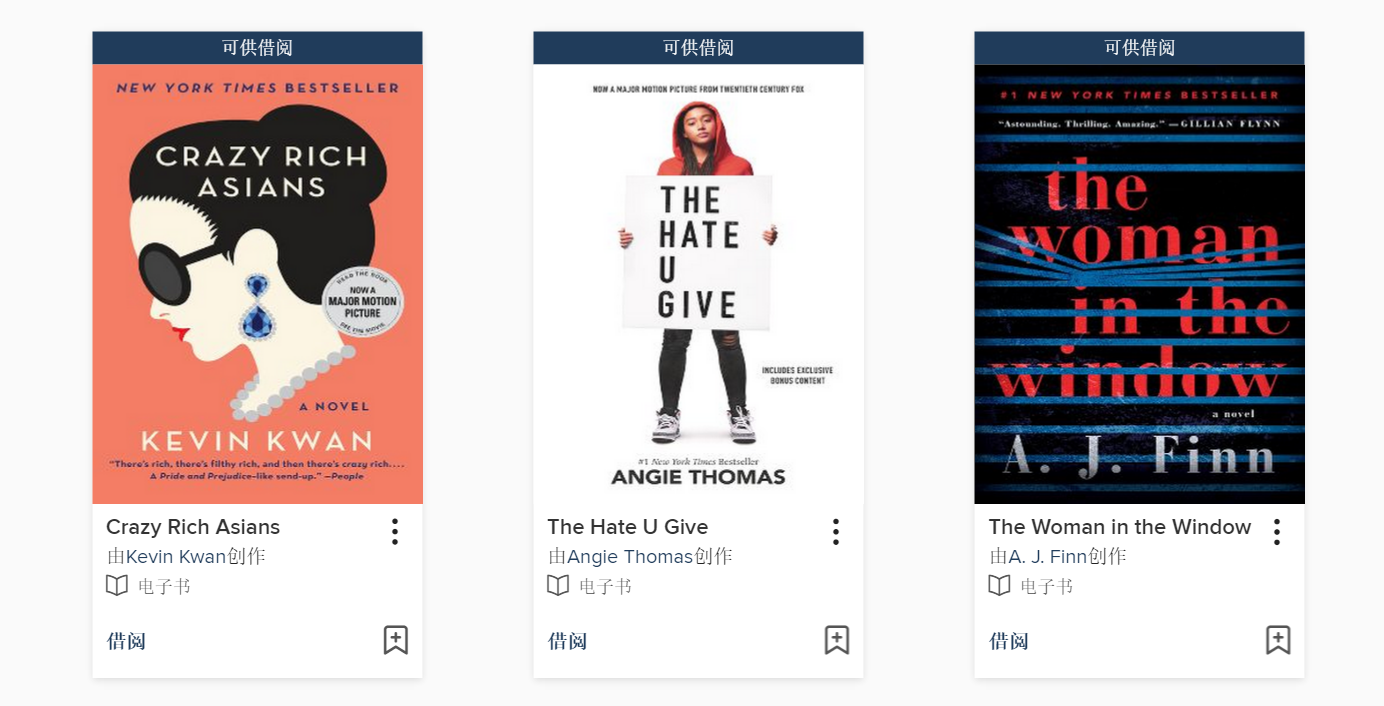This screenshot has width=1384, height=706.
Task: Open the Crazy Rich Asians book cover
Action: (257, 284)
